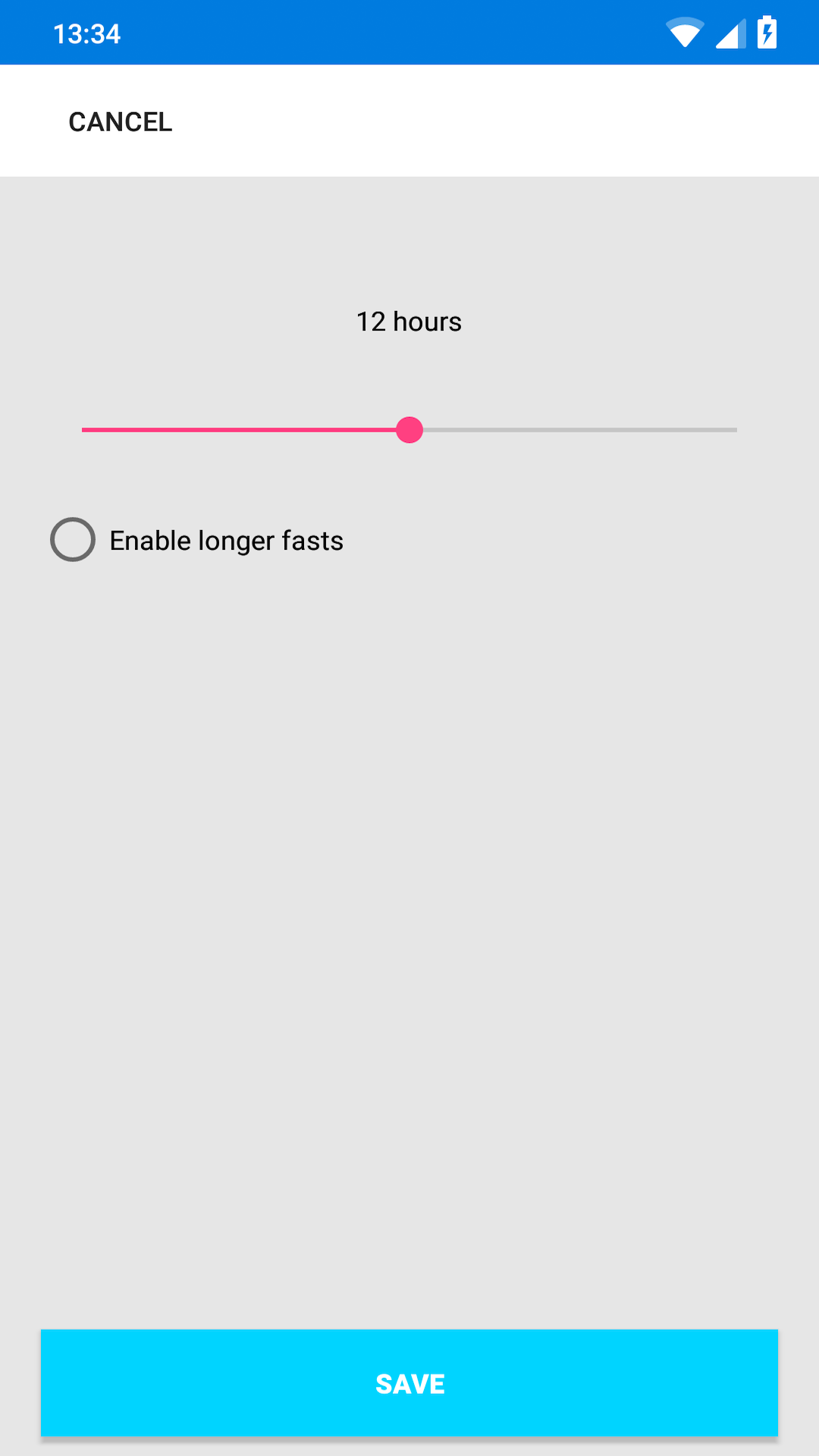Click the blue status bar at the top
Screen dimensions: 819x1456
click(x=409, y=32)
